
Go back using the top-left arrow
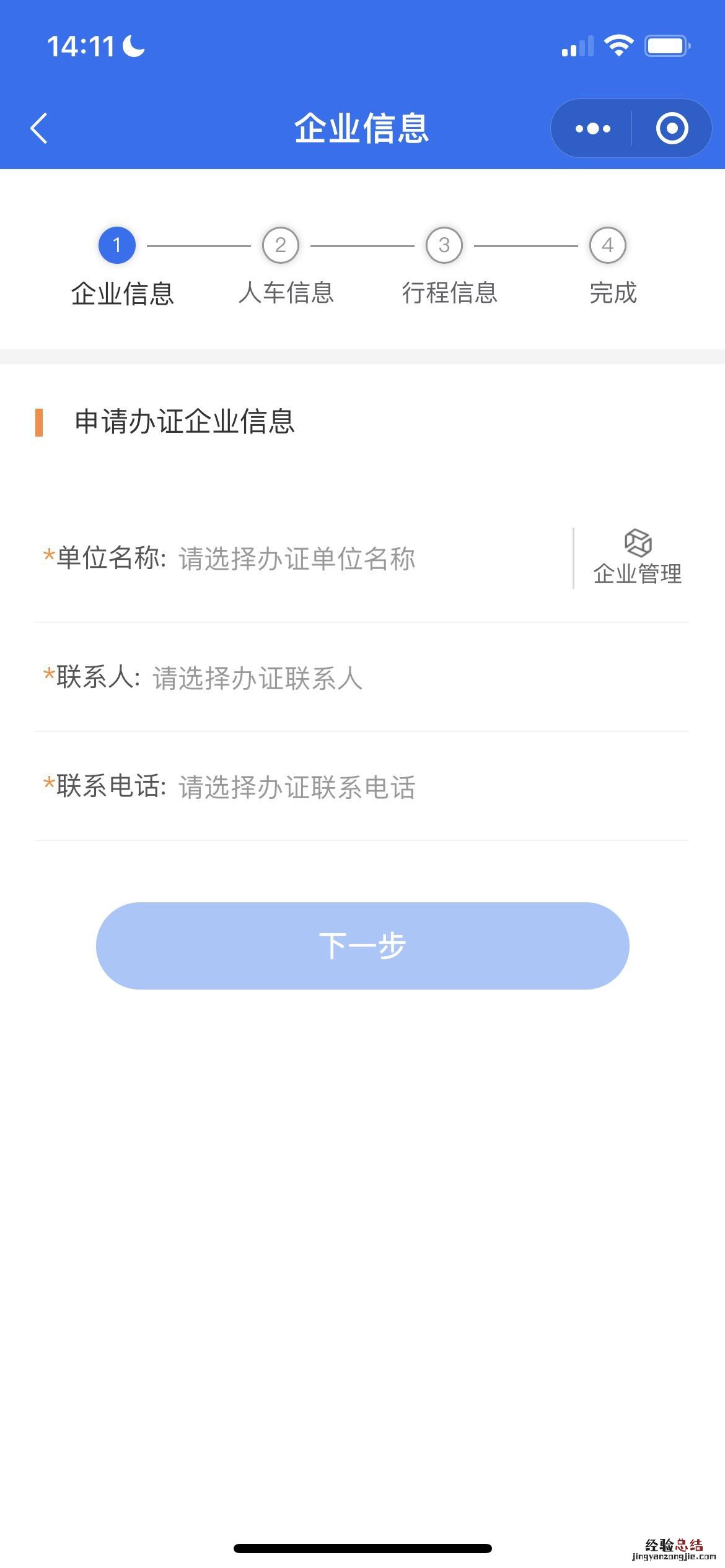pos(39,128)
